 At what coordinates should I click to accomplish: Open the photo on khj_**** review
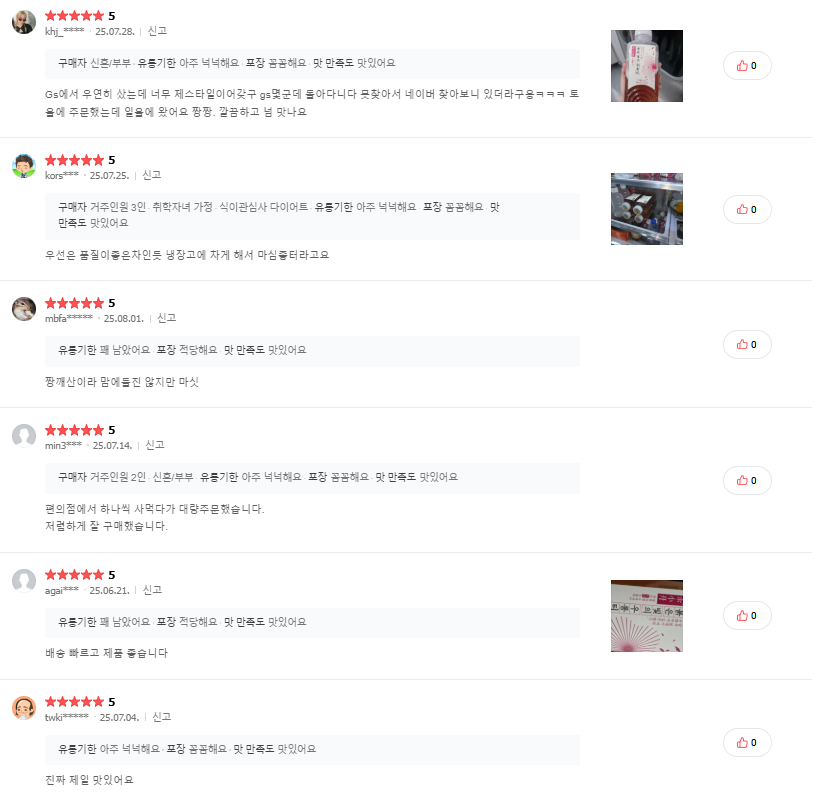[646, 66]
